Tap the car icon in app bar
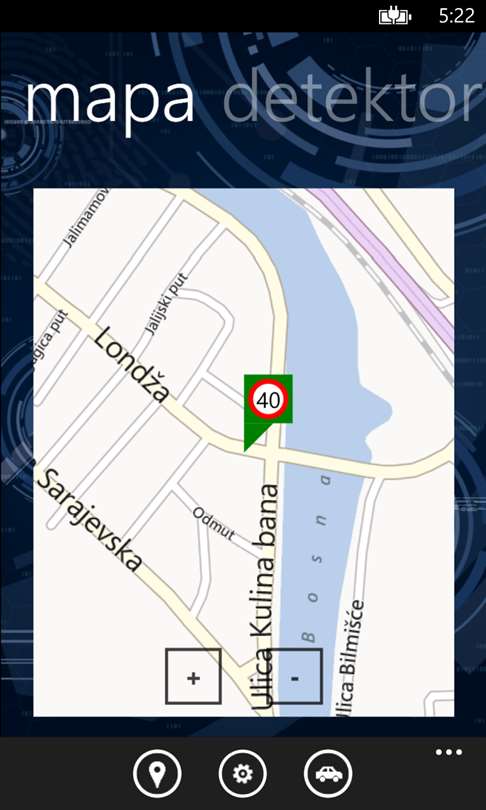 [328, 774]
